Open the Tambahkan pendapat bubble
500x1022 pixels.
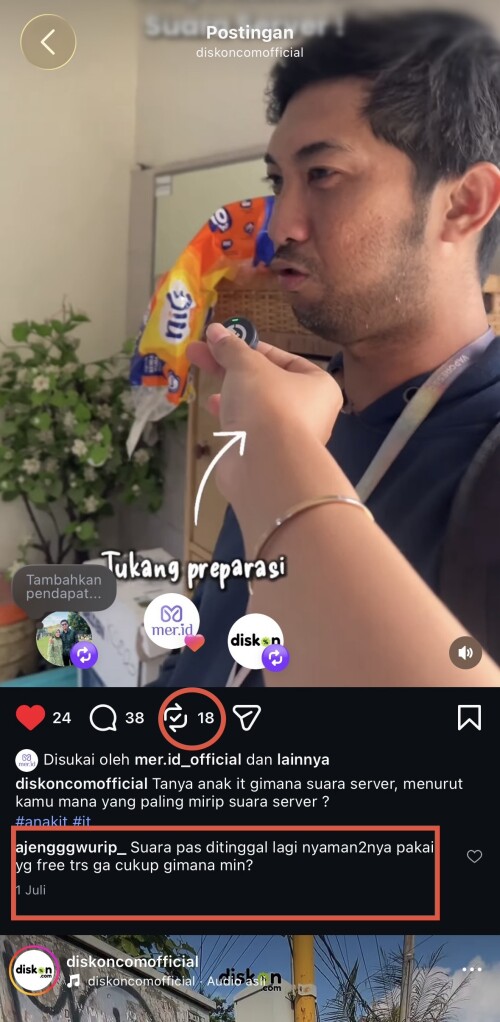[x=64, y=586]
